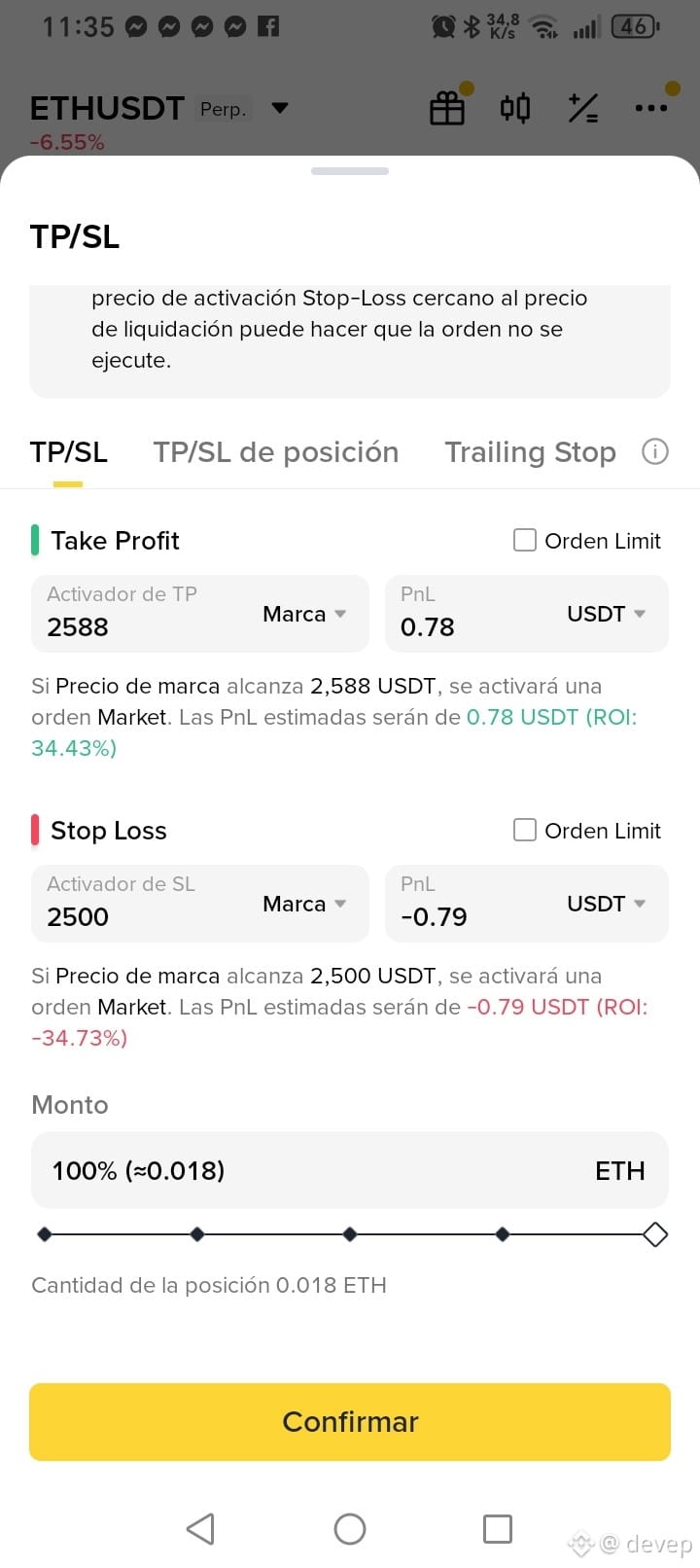Change Stop Loss PnL unit from USDT
Image resolution: width=700 pixels, height=1568 pixels.
coord(607,904)
